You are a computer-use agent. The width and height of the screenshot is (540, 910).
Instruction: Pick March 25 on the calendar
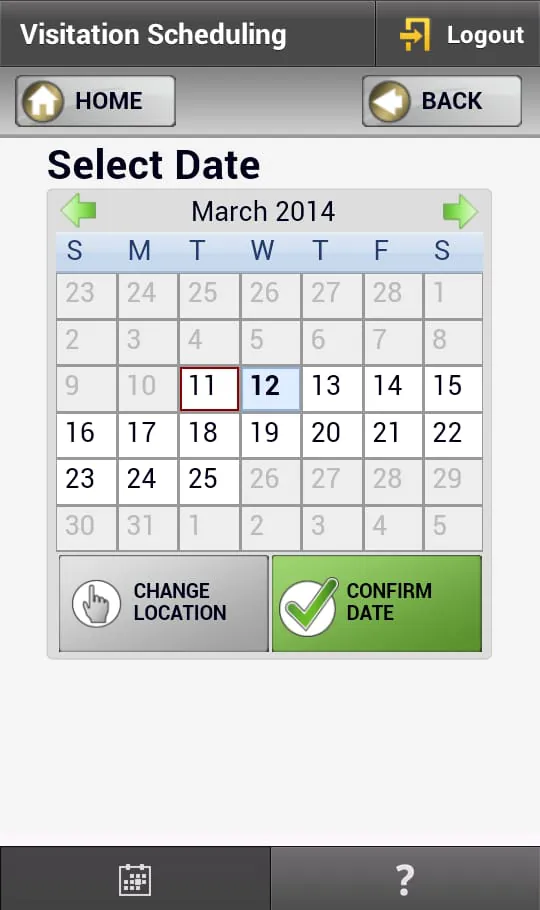tap(209, 481)
